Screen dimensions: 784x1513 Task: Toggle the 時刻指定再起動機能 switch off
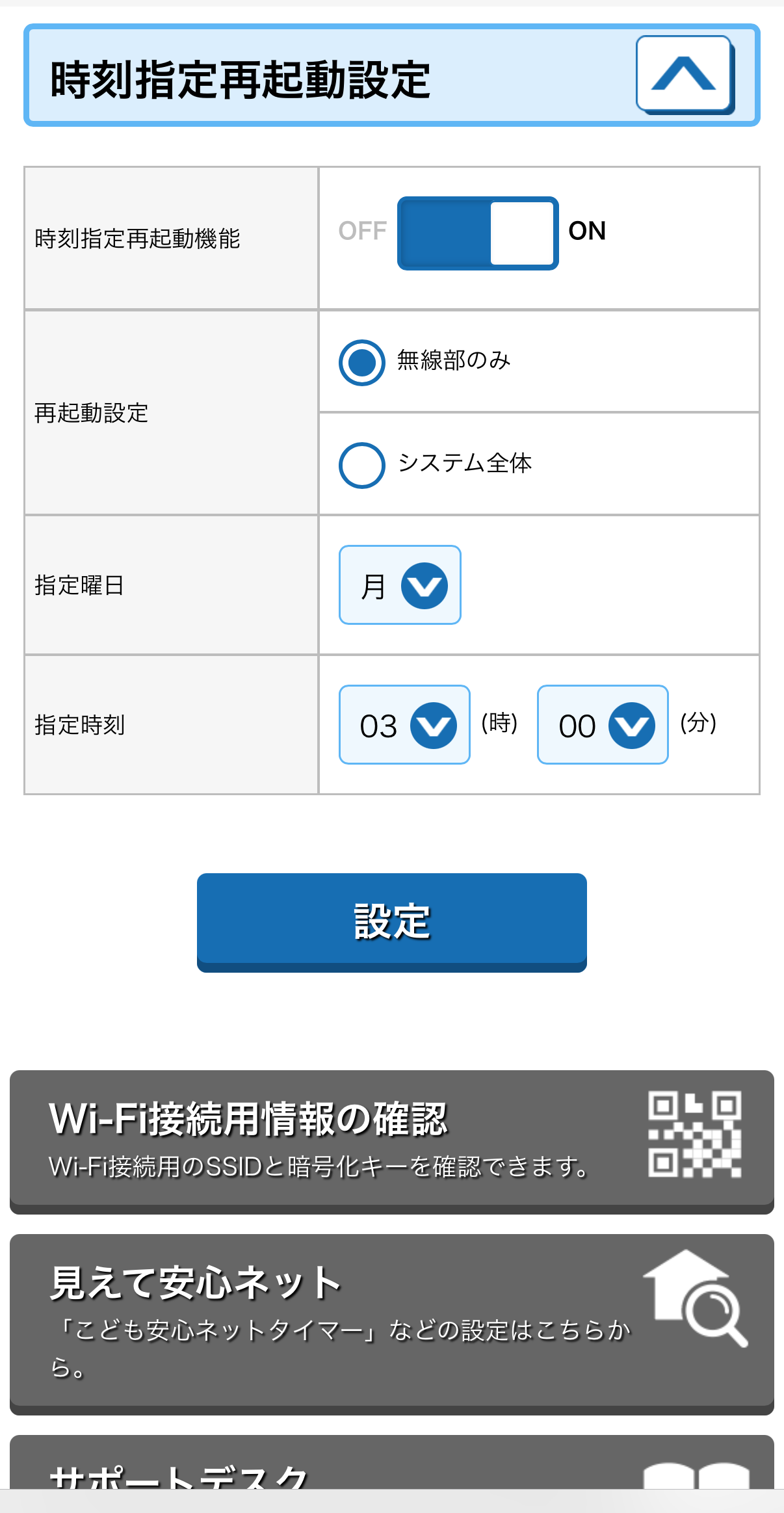[x=477, y=233]
